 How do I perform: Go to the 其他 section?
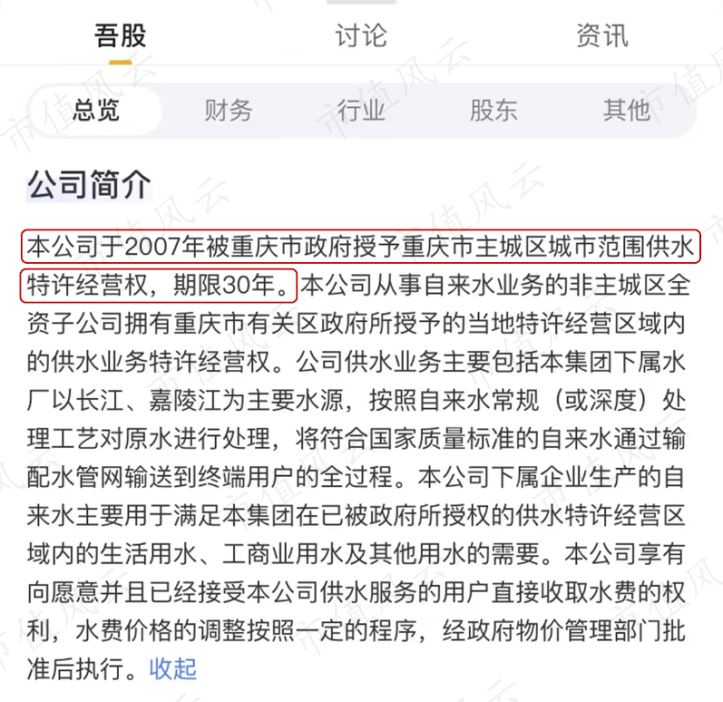tap(626, 110)
